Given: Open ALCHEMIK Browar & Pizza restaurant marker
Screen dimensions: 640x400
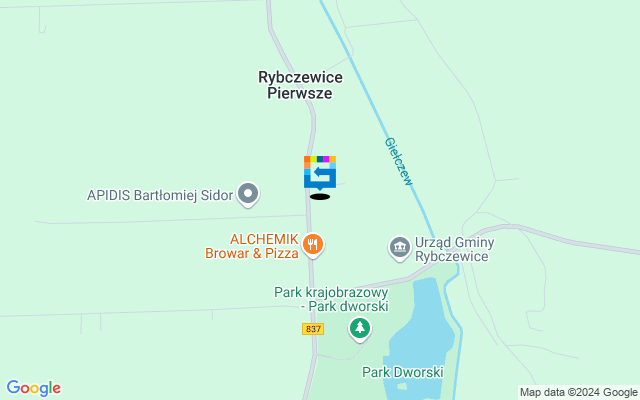Looking at the screenshot, I should (x=313, y=244).
